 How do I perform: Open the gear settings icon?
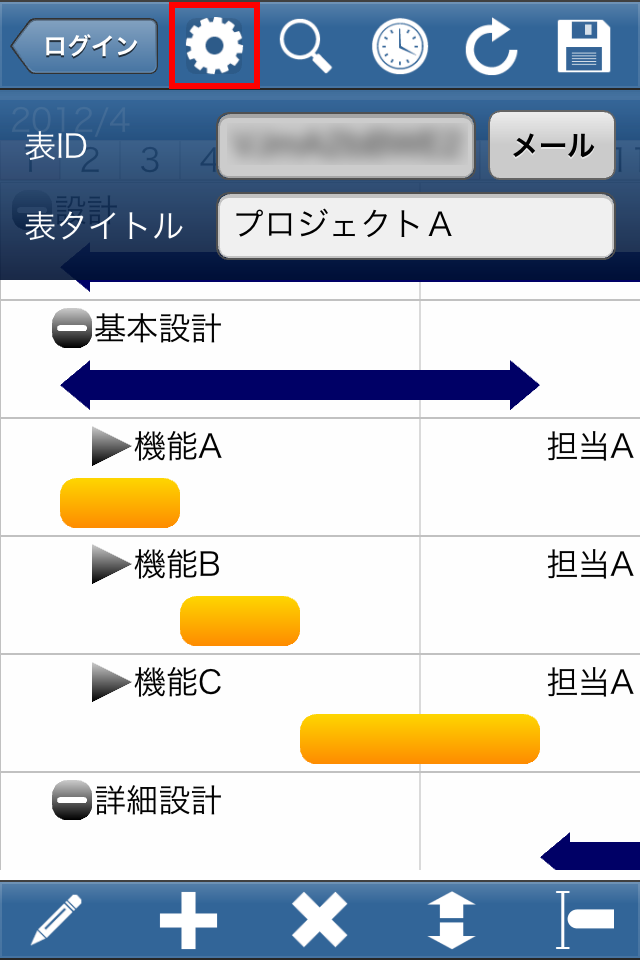(x=214, y=46)
